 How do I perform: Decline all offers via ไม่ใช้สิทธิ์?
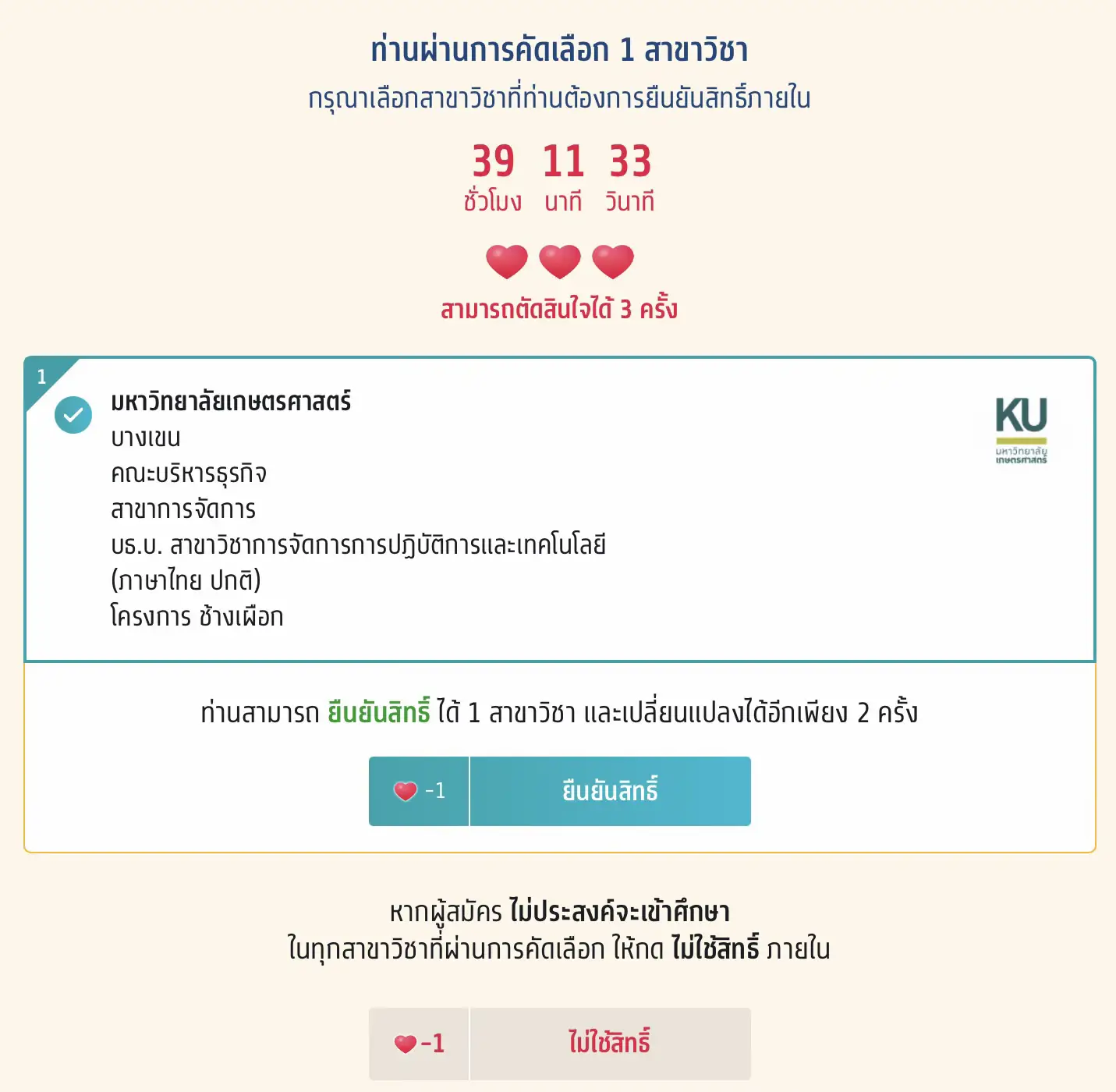609,1043
